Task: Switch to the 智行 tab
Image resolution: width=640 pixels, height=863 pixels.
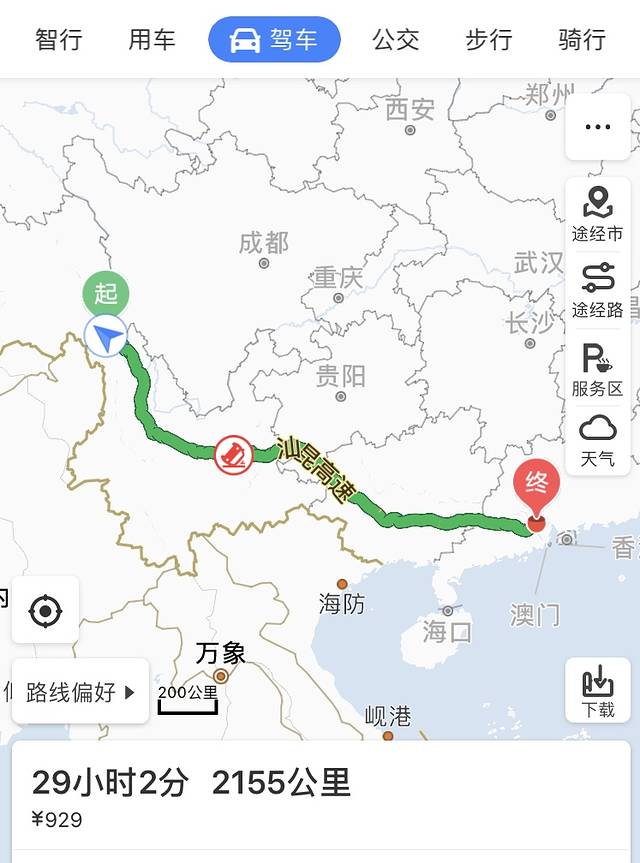Action: tap(58, 40)
